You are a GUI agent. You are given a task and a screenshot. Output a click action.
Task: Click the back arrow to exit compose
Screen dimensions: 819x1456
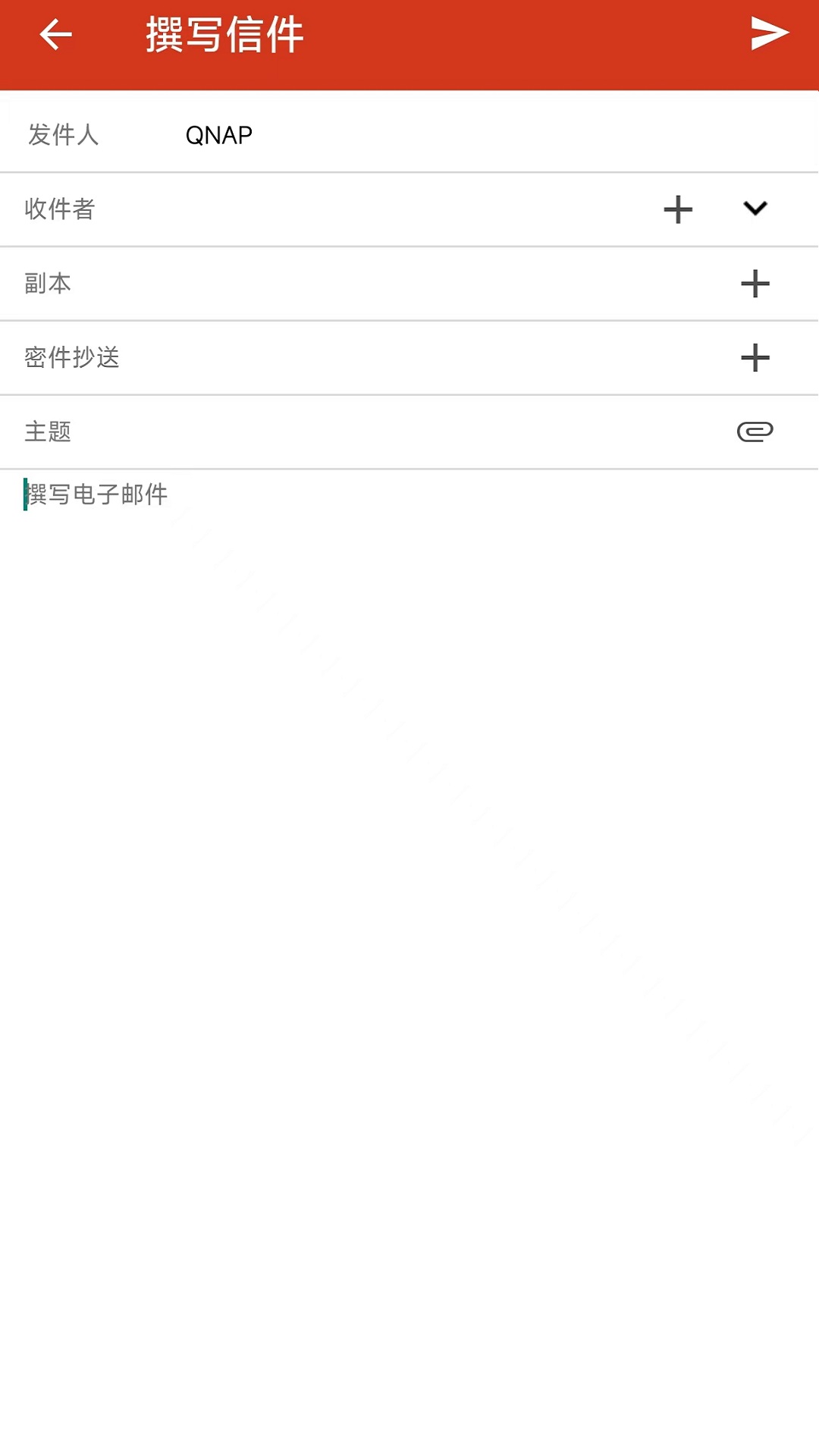(54, 33)
